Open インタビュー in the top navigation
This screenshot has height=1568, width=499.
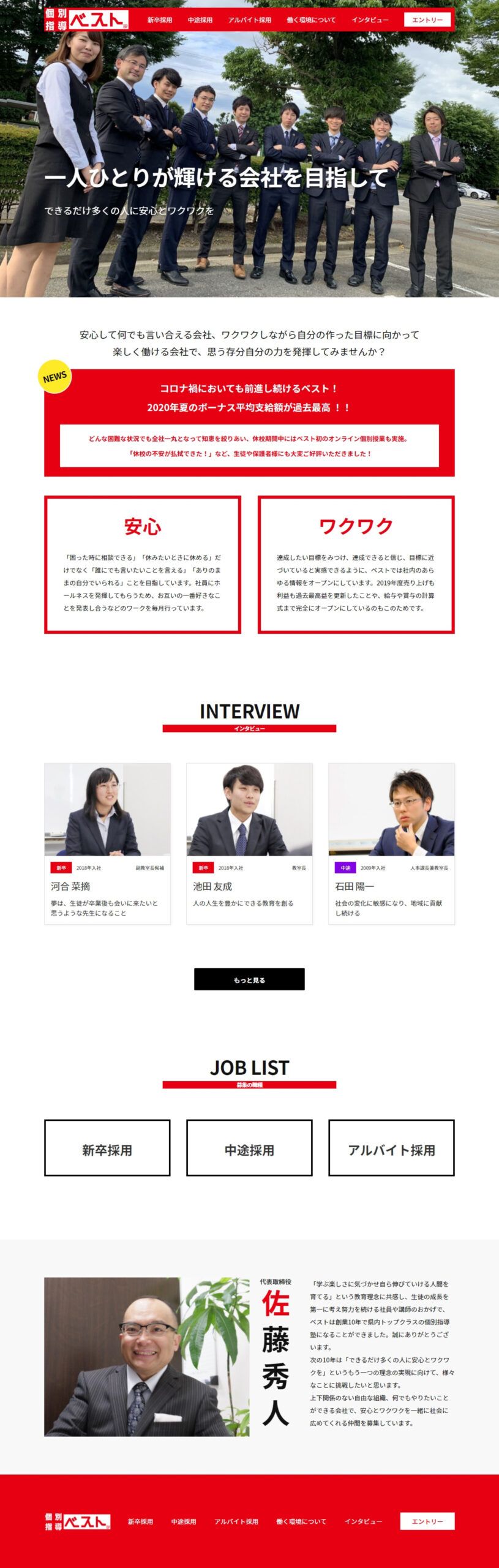pyautogui.click(x=370, y=20)
